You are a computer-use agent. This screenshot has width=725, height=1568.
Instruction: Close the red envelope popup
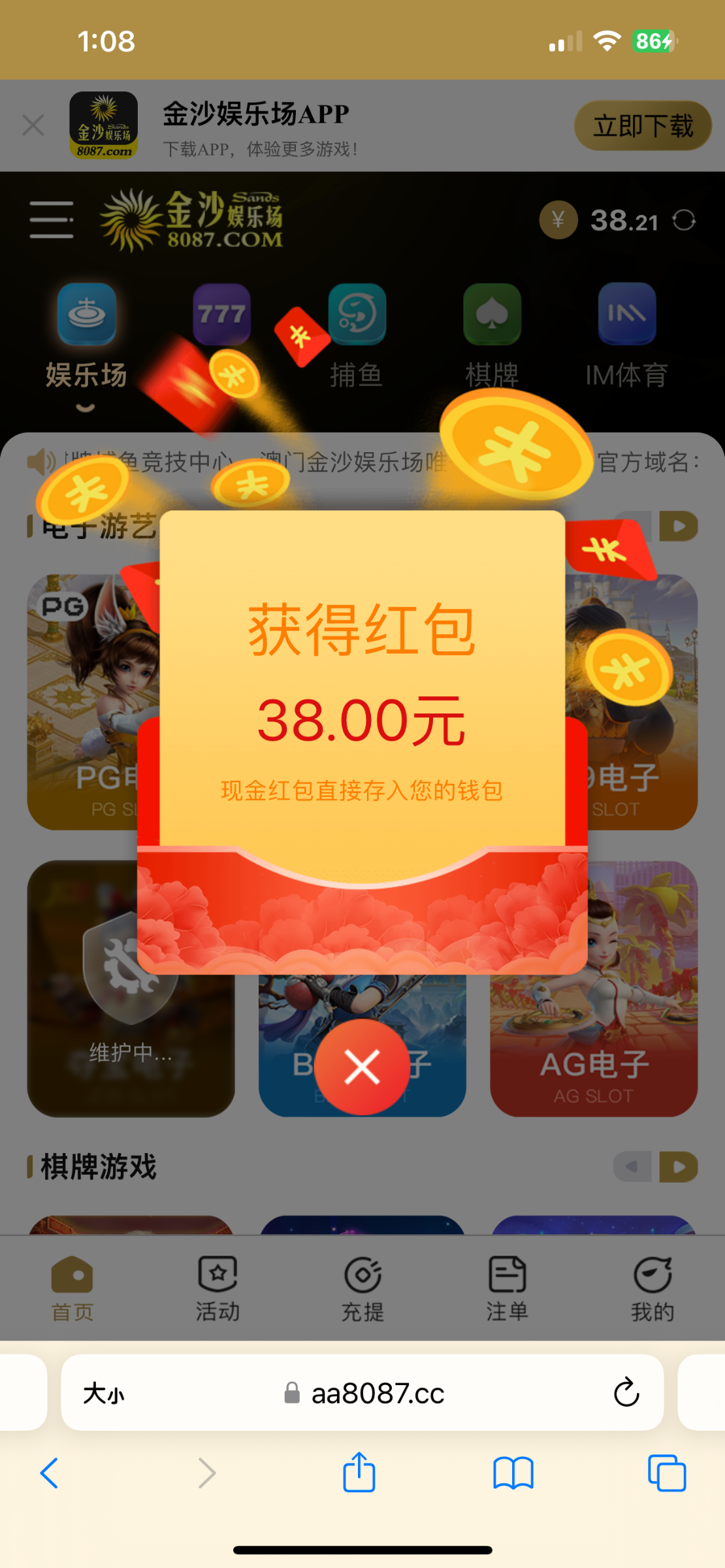tap(362, 1067)
